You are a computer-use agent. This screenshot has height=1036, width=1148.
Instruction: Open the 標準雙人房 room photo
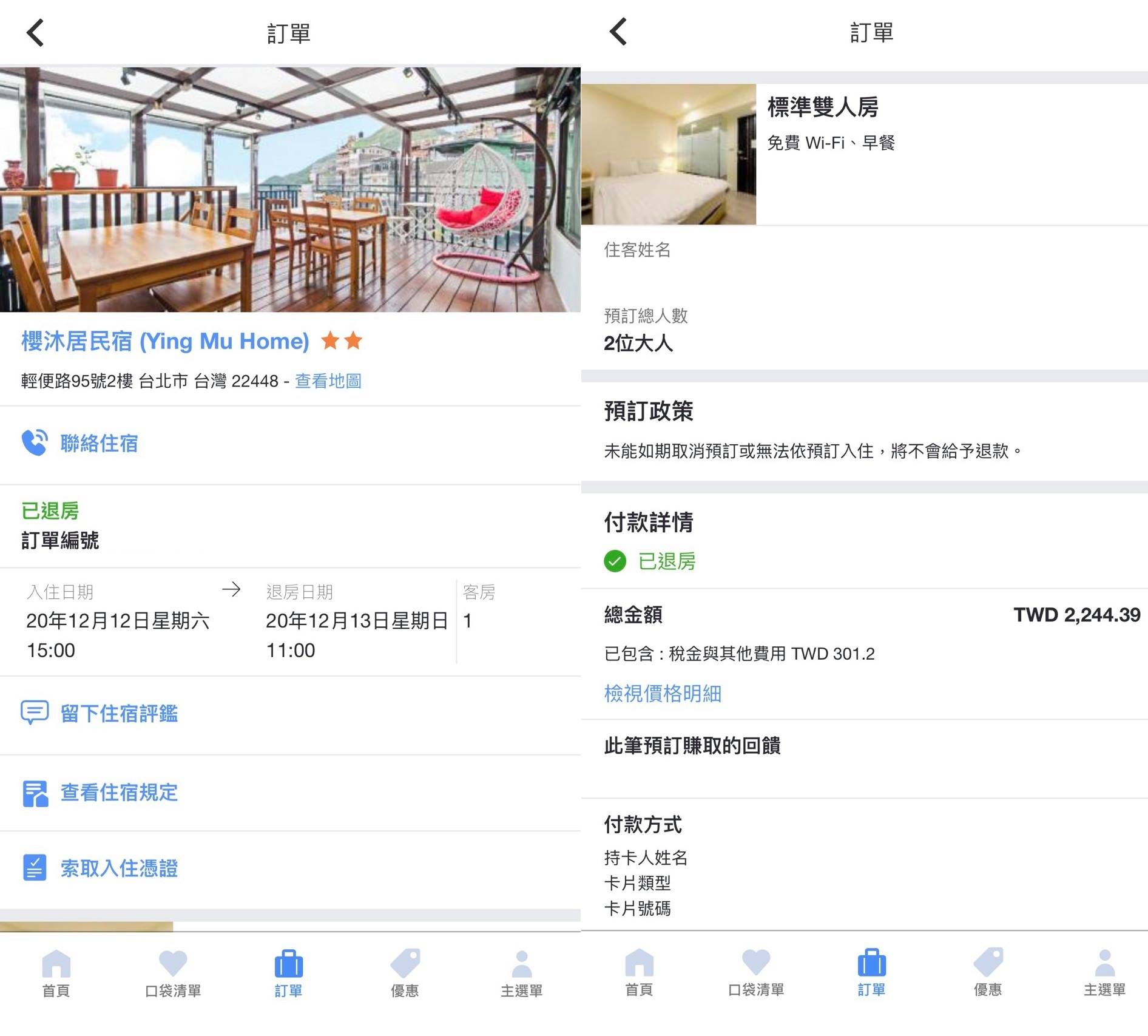(x=668, y=154)
